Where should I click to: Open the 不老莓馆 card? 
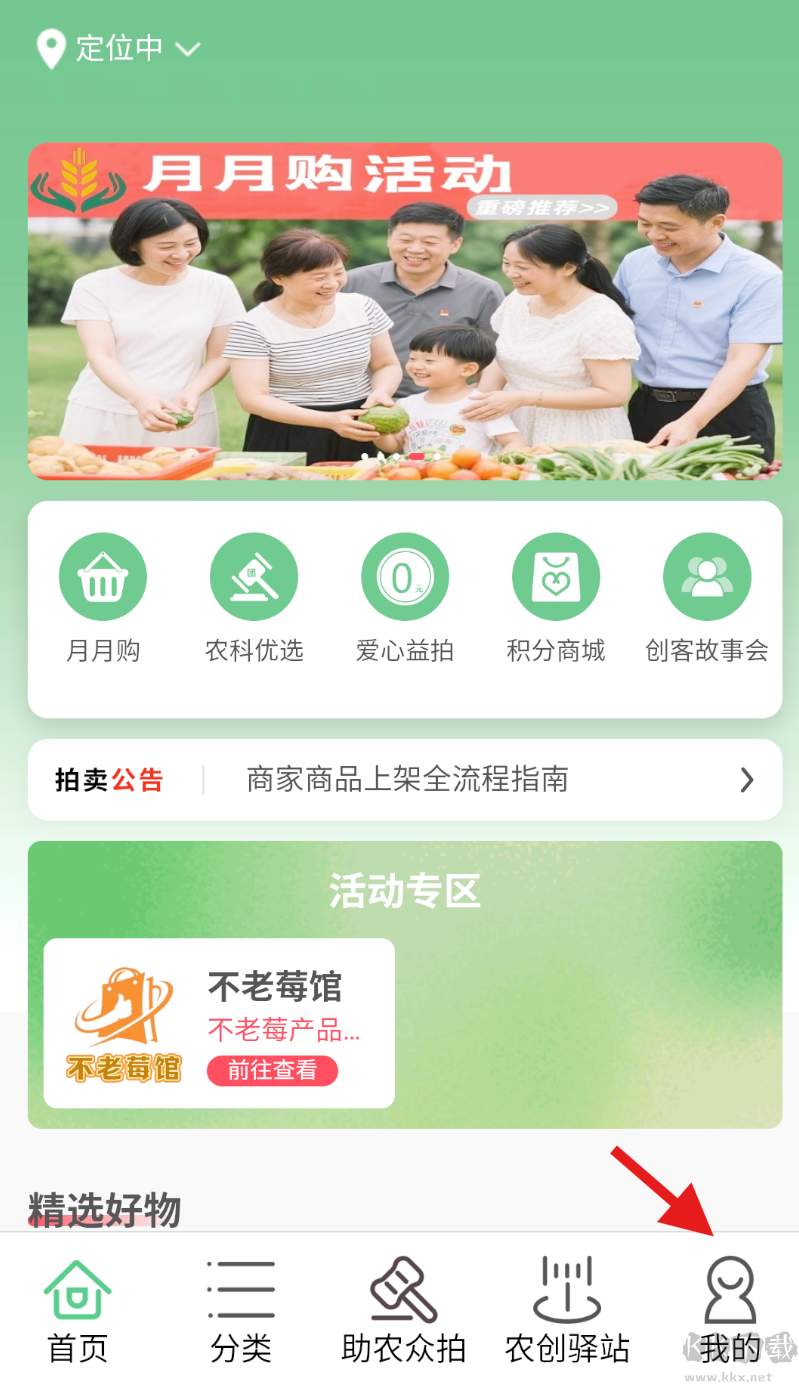219,1022
